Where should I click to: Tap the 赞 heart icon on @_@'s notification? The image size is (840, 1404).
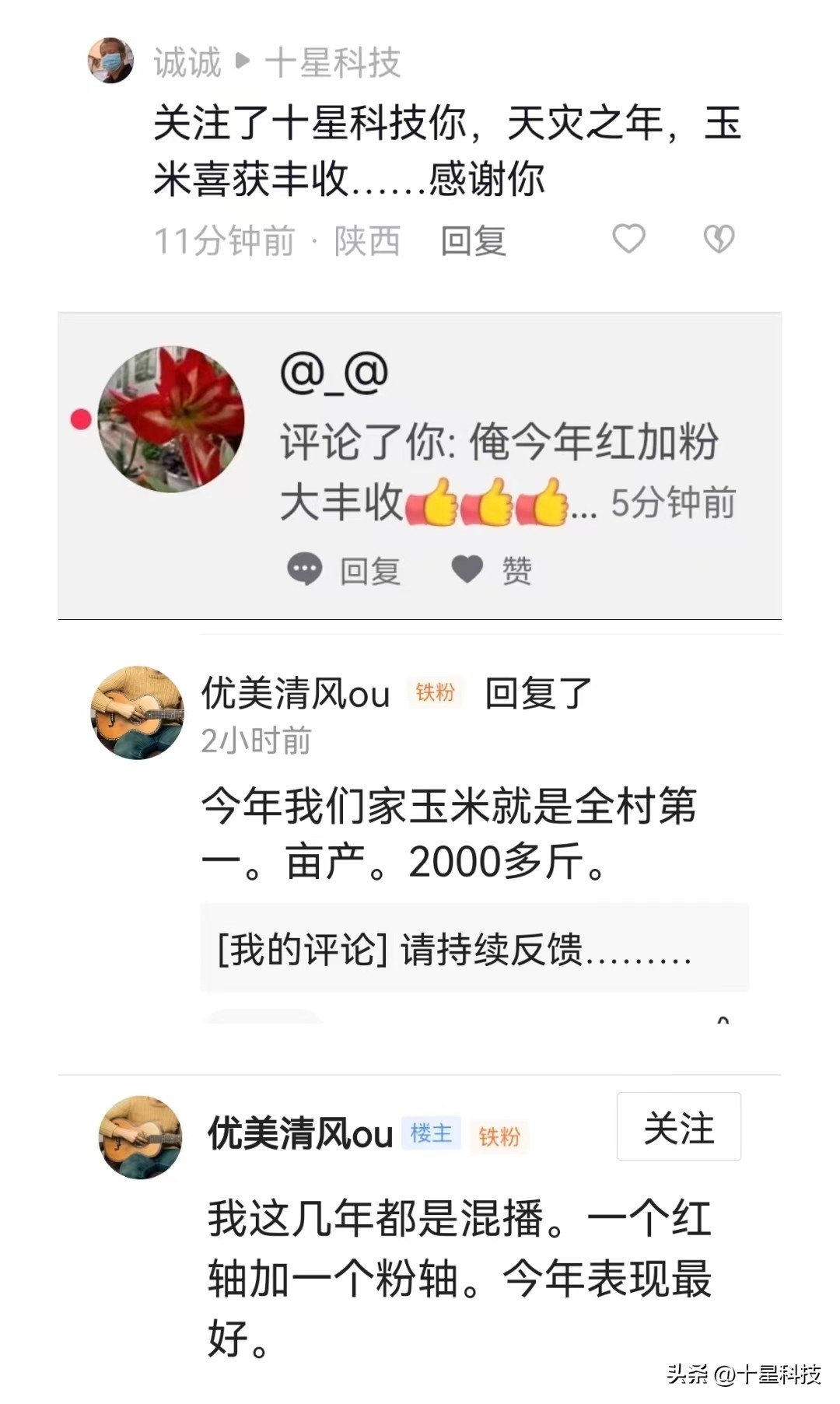pyautogui.click(x=467, y=570)
